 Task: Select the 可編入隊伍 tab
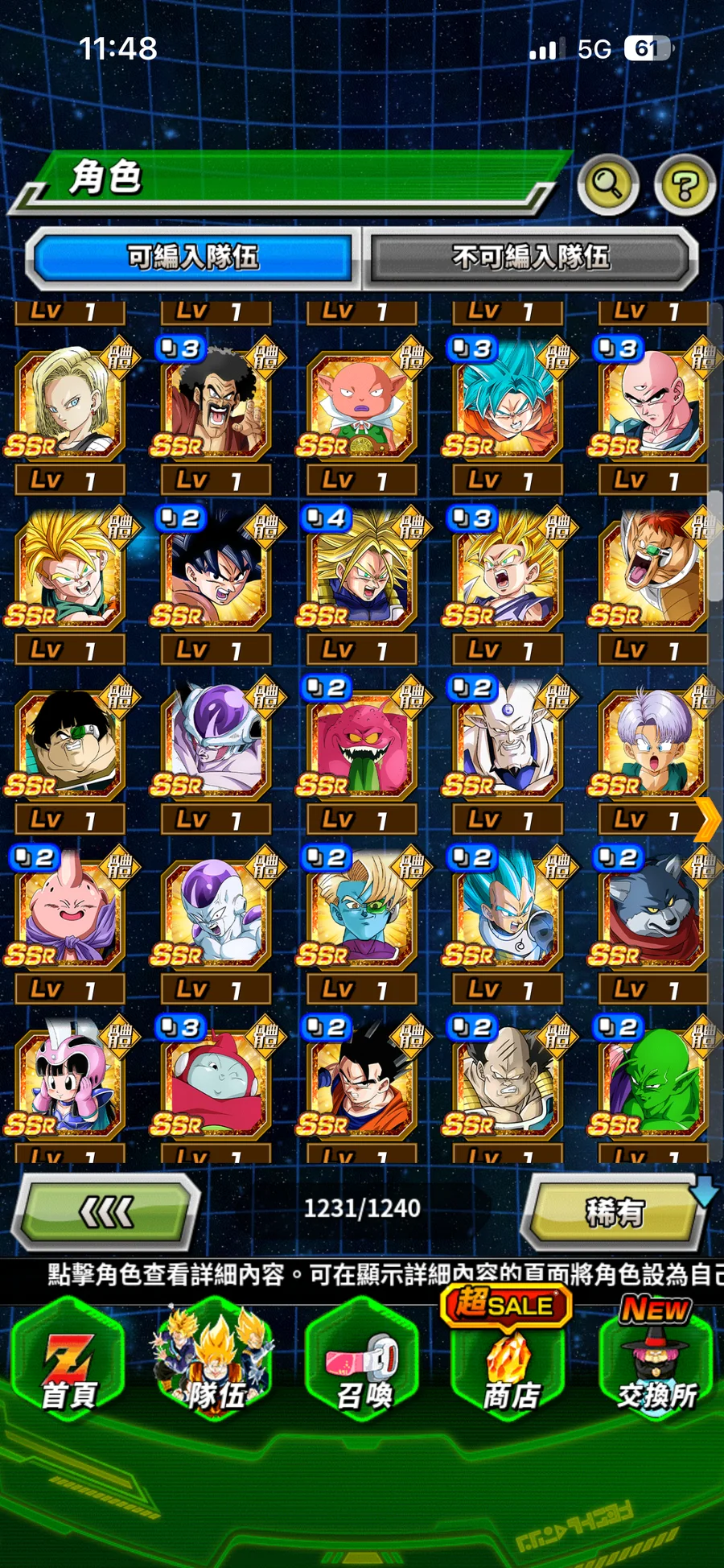coord(193,258)
